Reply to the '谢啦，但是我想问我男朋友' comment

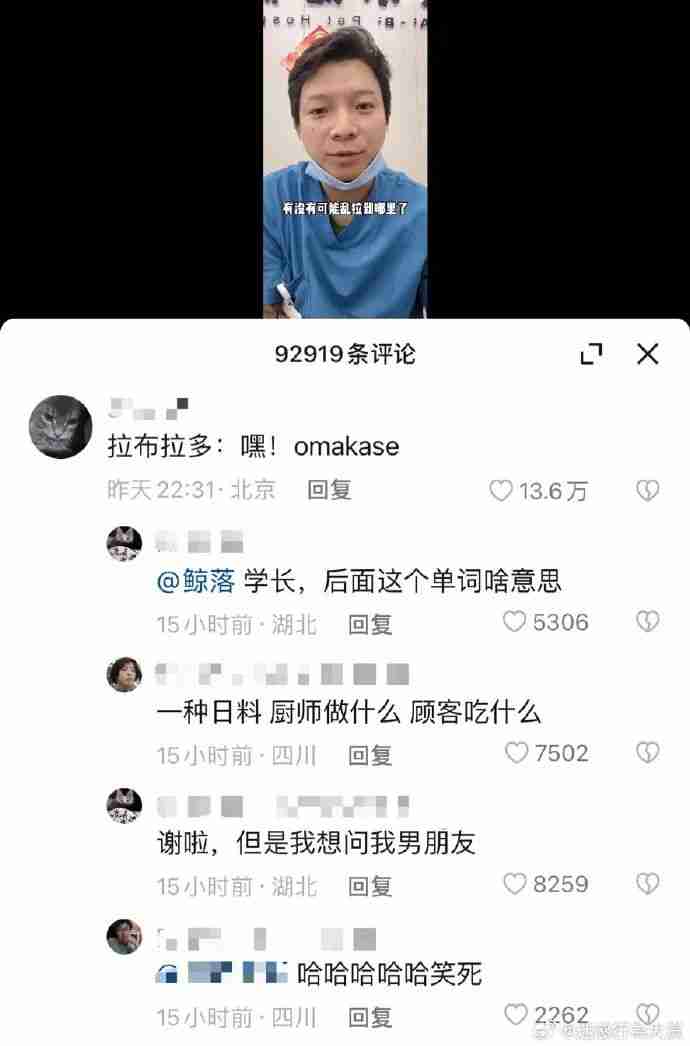click(x=370, y=886)
